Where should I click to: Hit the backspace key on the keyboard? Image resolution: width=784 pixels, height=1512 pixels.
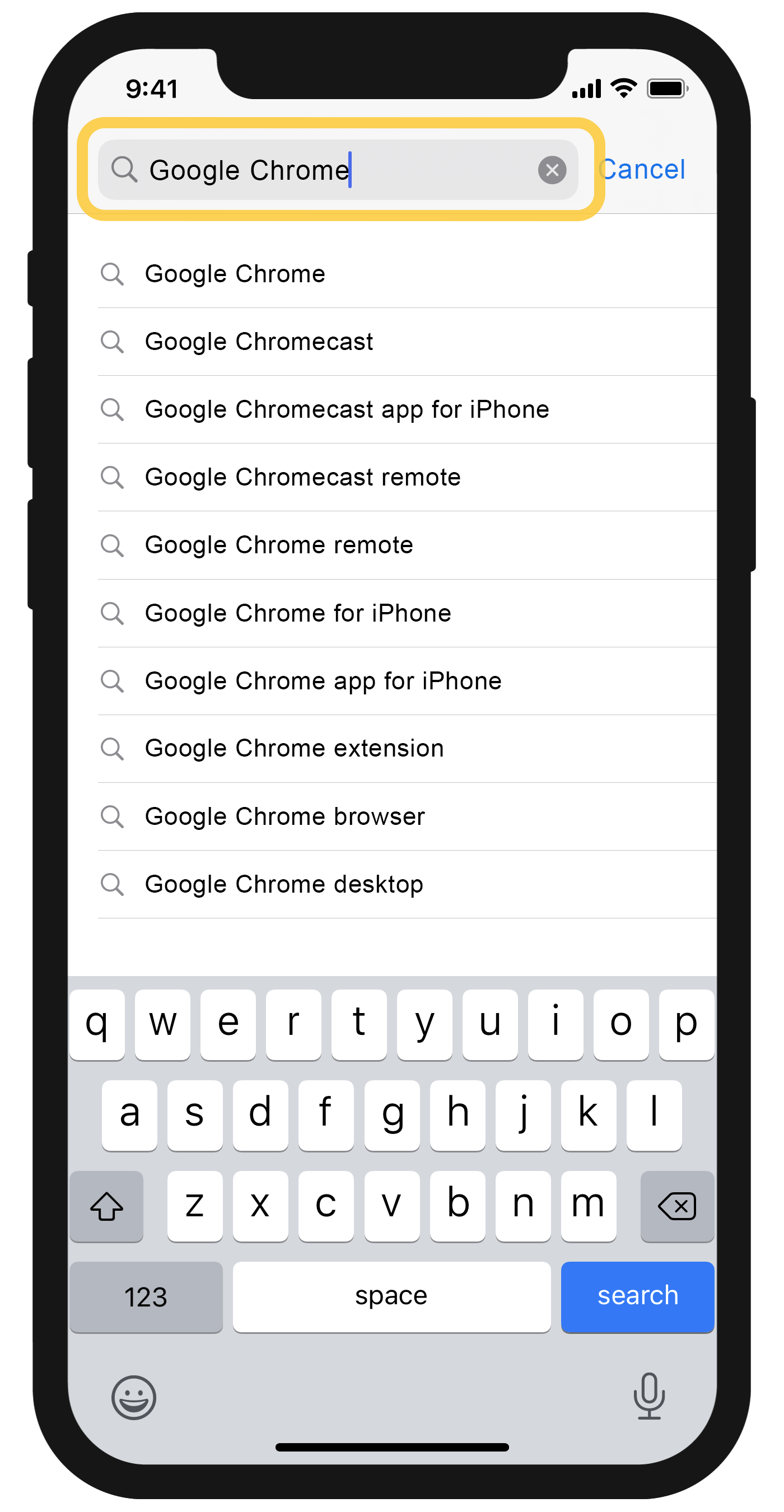[676, 1206]
